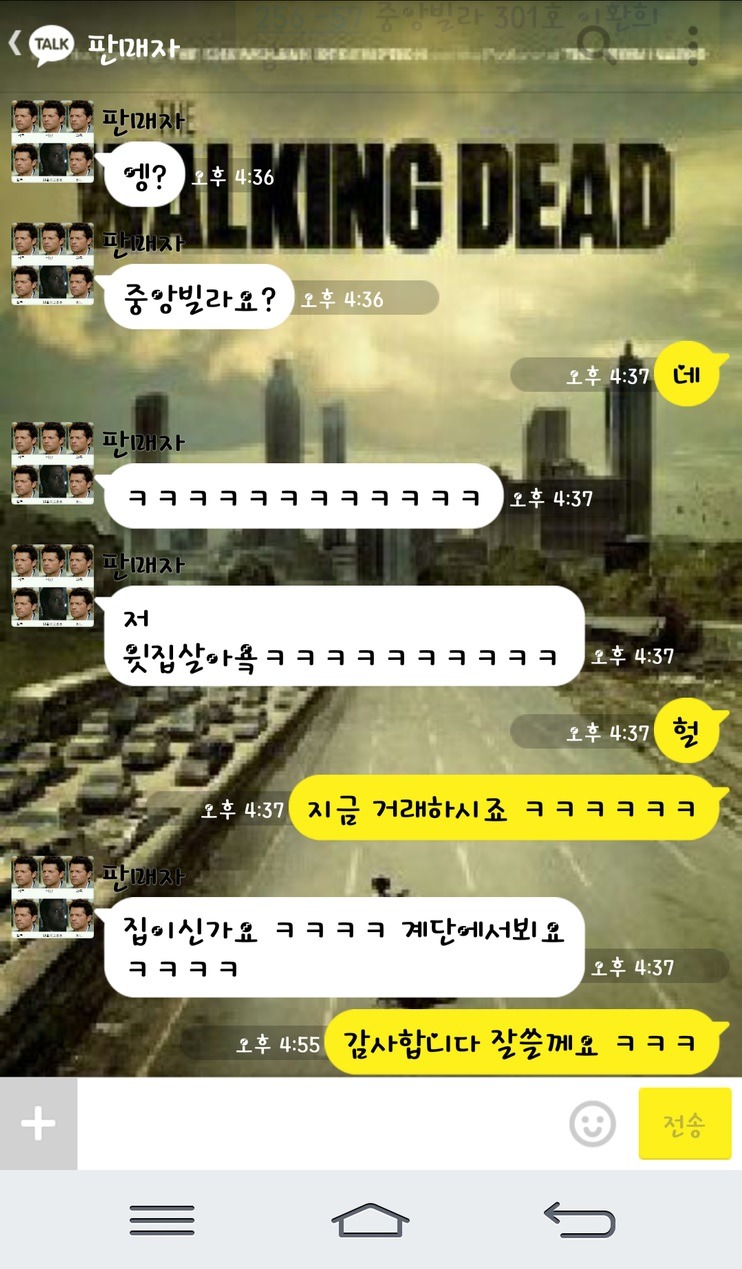Tap the system back arrow
Viewport: 742px width, 1269px height.
click(x=579, y=1220)
